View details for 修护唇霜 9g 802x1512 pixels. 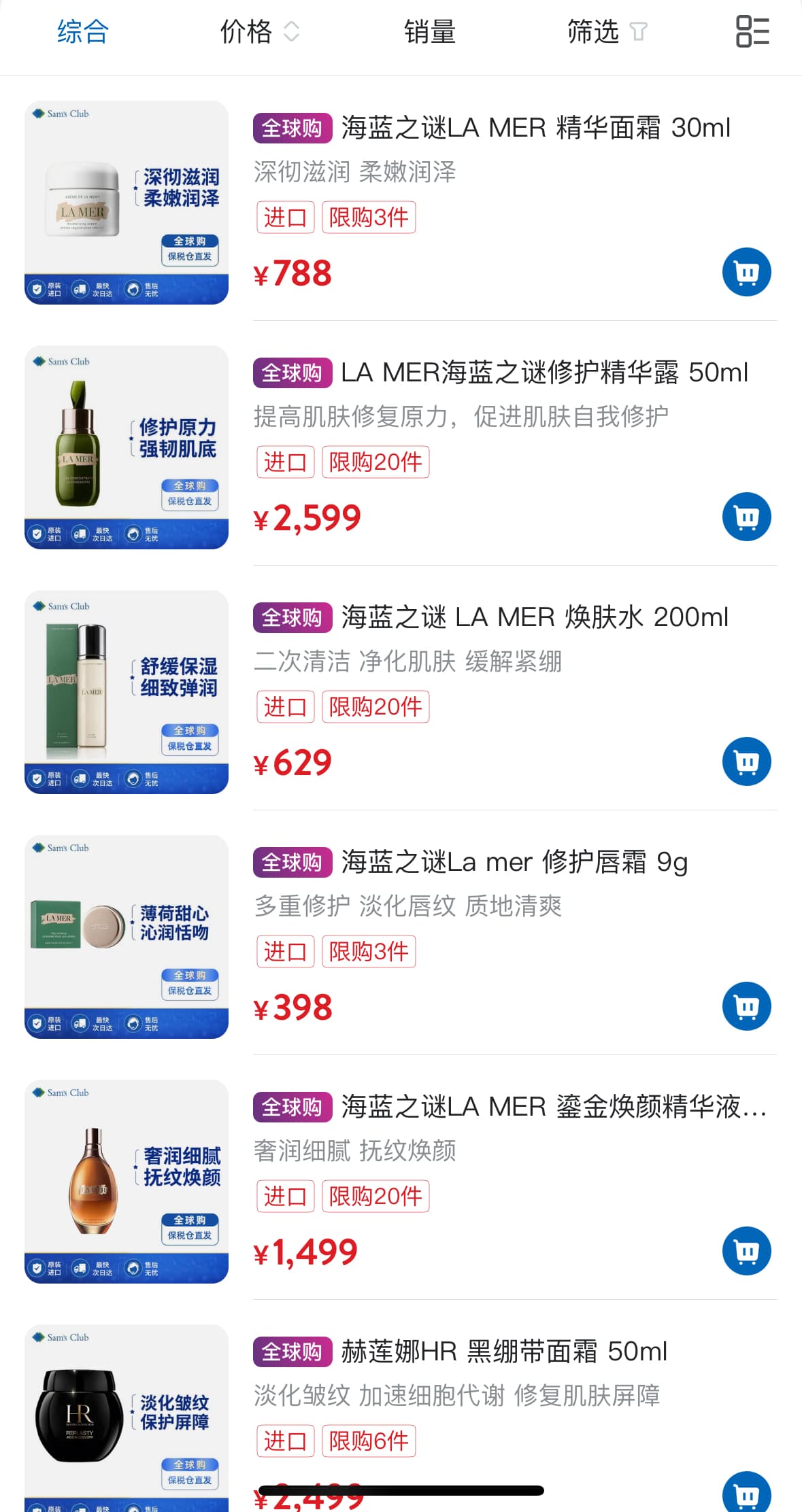[x=514, y=862]
